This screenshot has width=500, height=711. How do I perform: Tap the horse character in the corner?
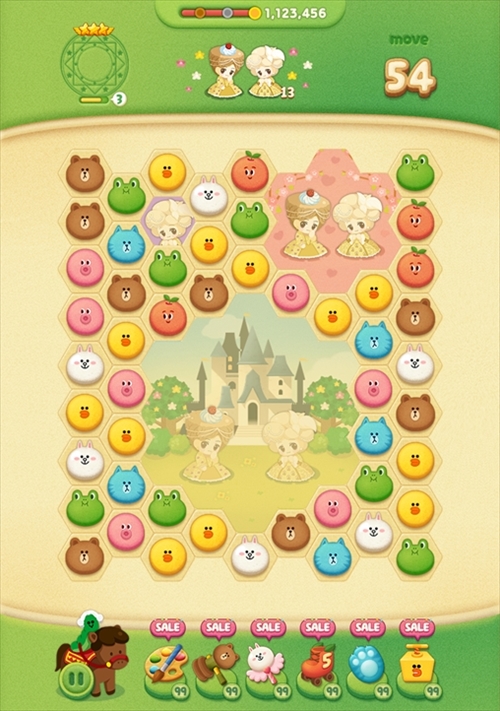pos(97,655)
